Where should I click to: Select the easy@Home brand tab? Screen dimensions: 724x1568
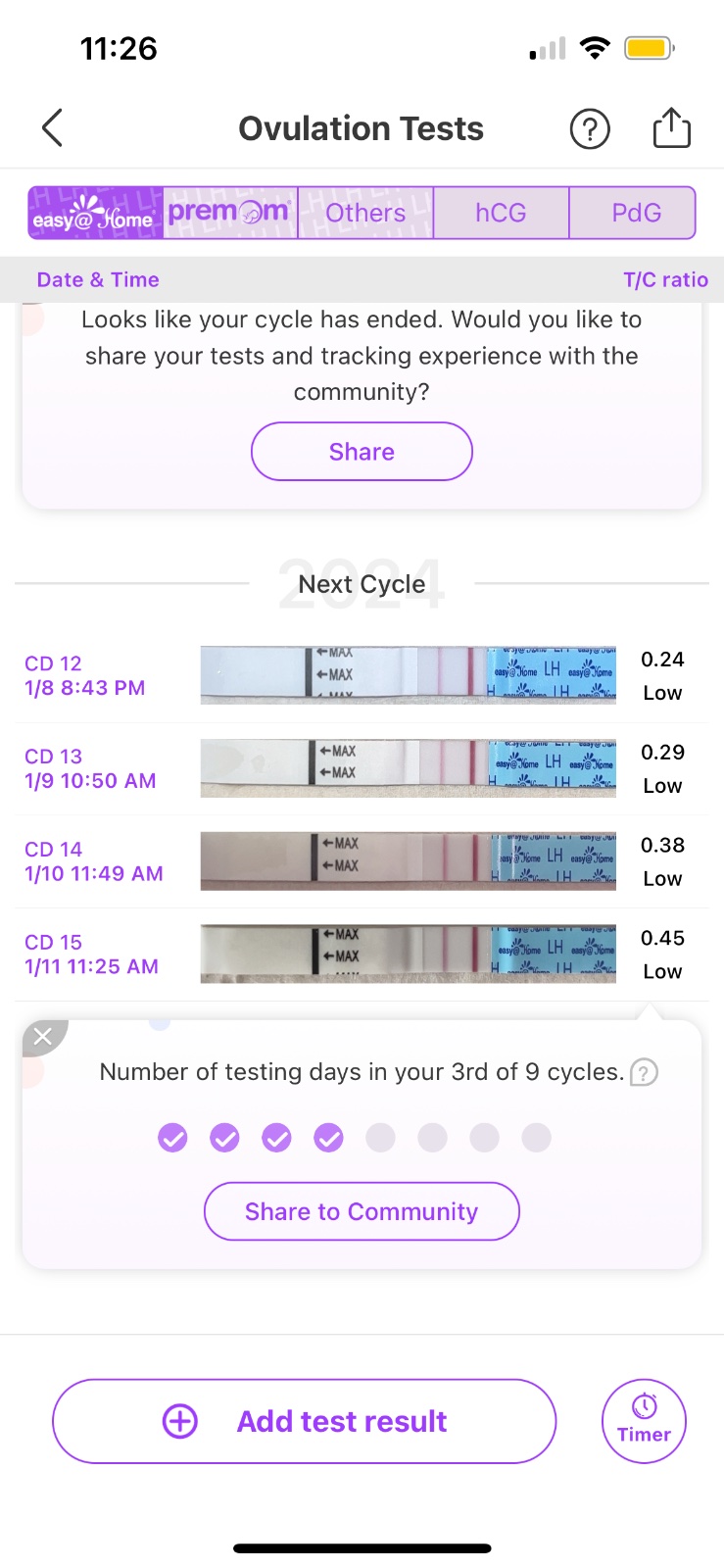(95, 213)
